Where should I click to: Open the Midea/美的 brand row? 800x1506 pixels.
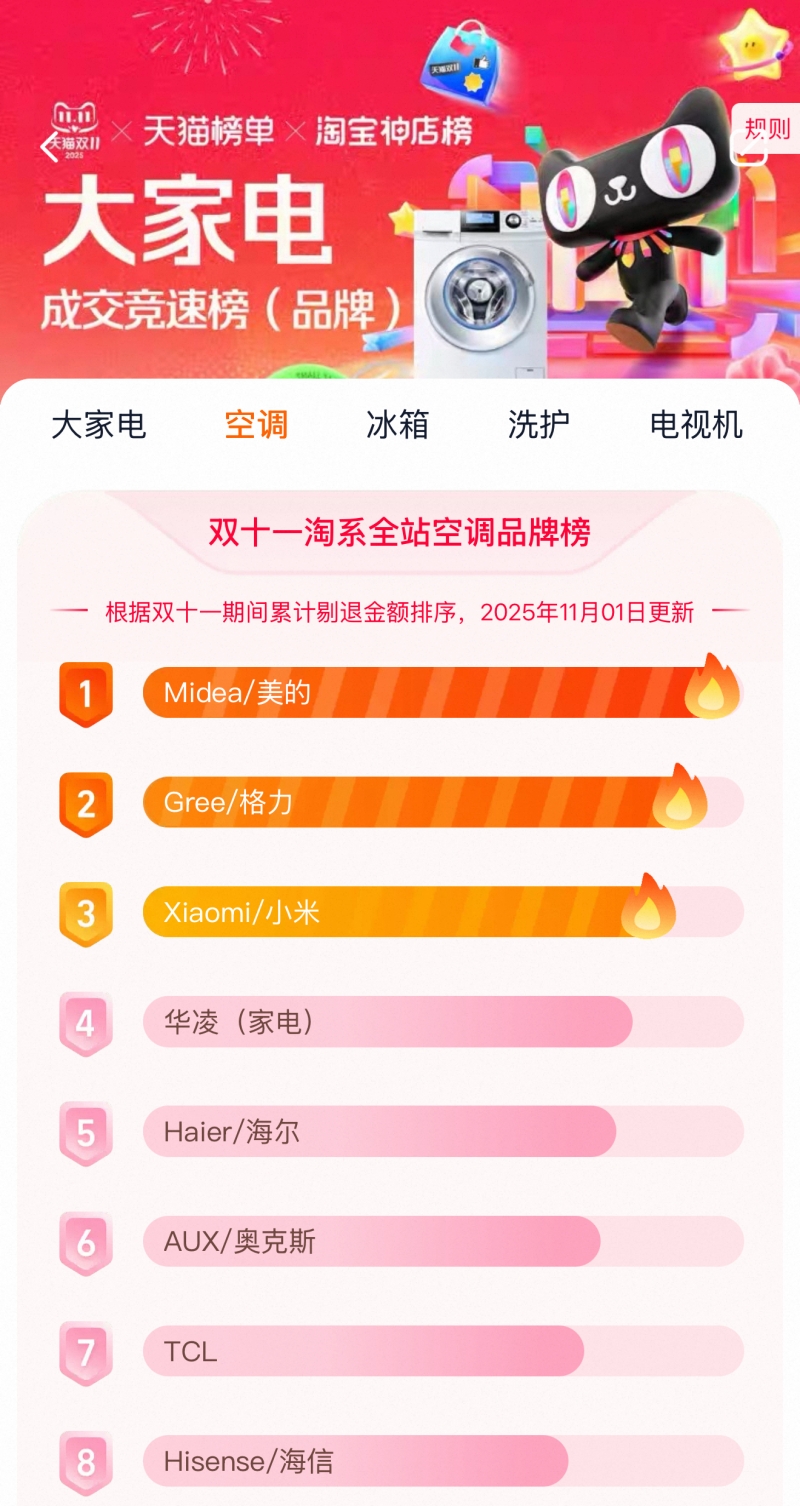click(x=440, y=692)
